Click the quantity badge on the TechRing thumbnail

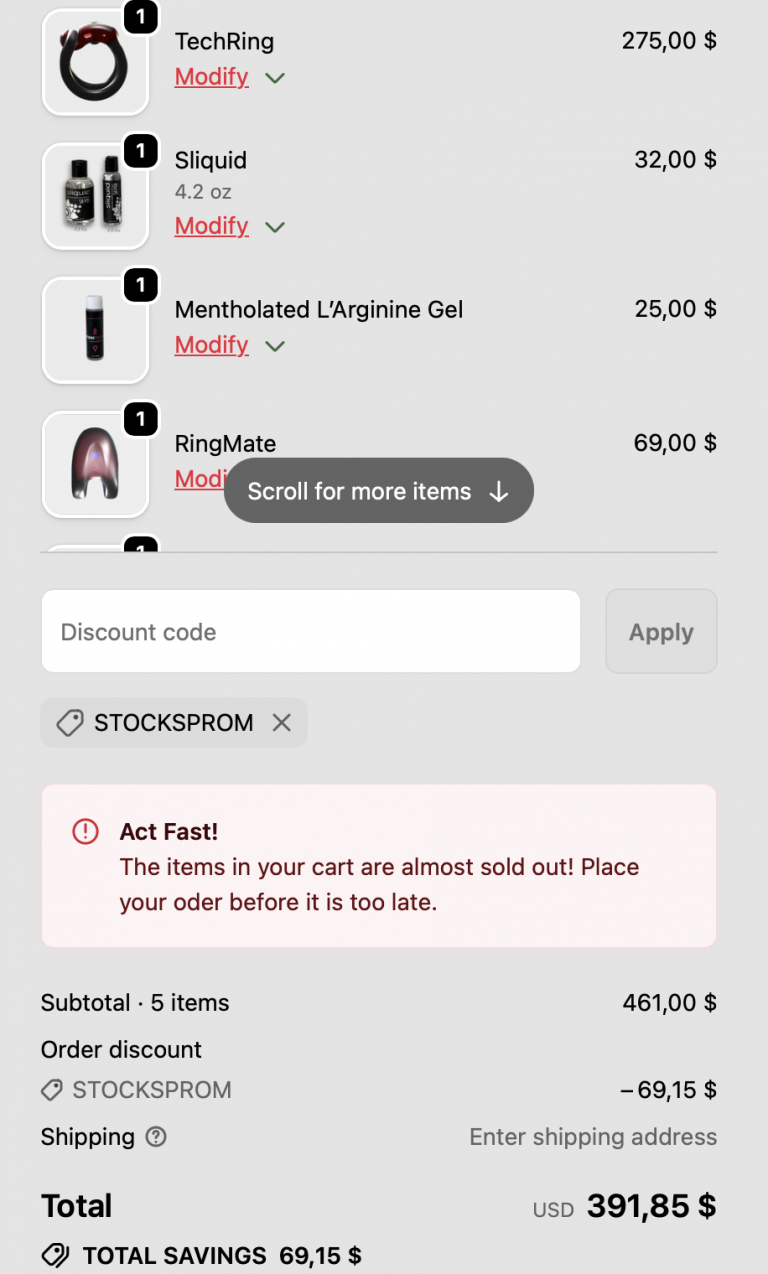pyautogui.click(x=141, y=17)
